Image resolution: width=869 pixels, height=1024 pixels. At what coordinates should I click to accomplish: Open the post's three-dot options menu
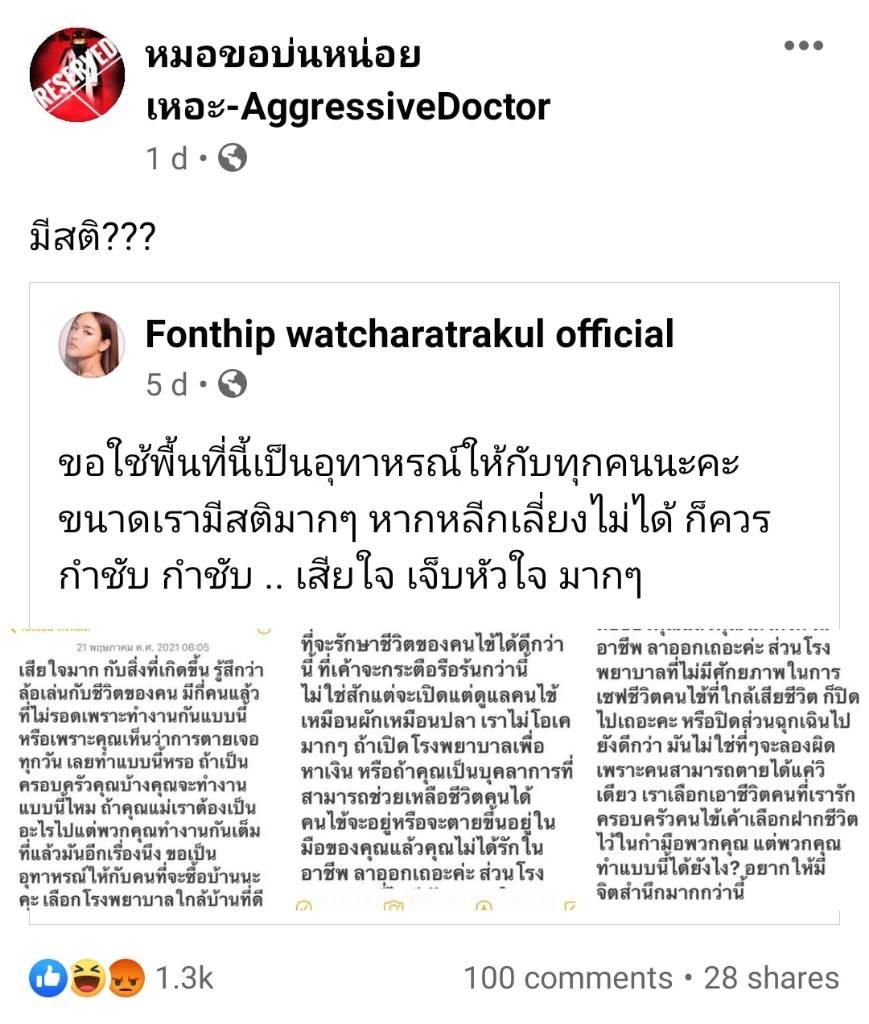click(803, 47)
